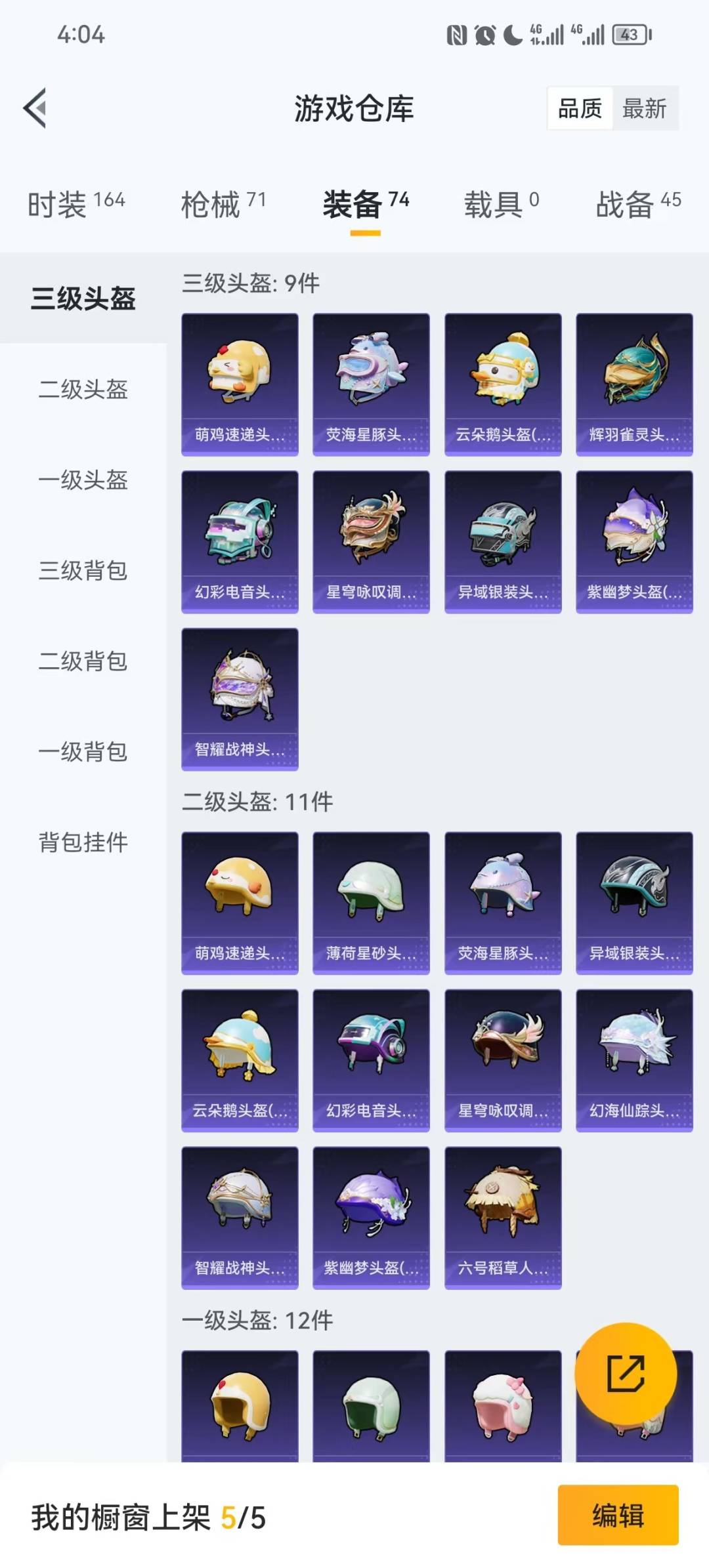Select the 辉羽雀灵头盔 item thumbnail

[634, 382]
